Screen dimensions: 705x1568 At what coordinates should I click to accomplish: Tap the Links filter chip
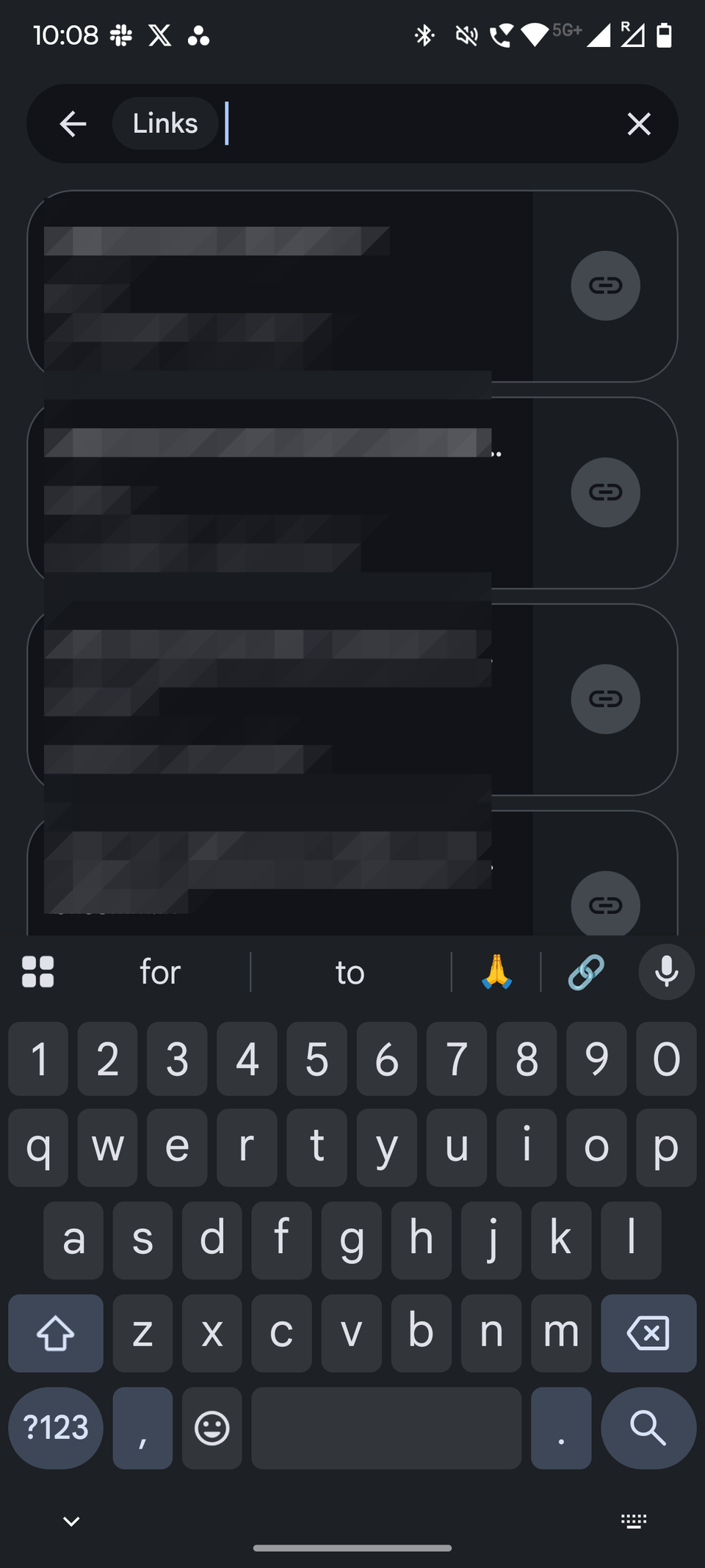[x=165, y=124]
